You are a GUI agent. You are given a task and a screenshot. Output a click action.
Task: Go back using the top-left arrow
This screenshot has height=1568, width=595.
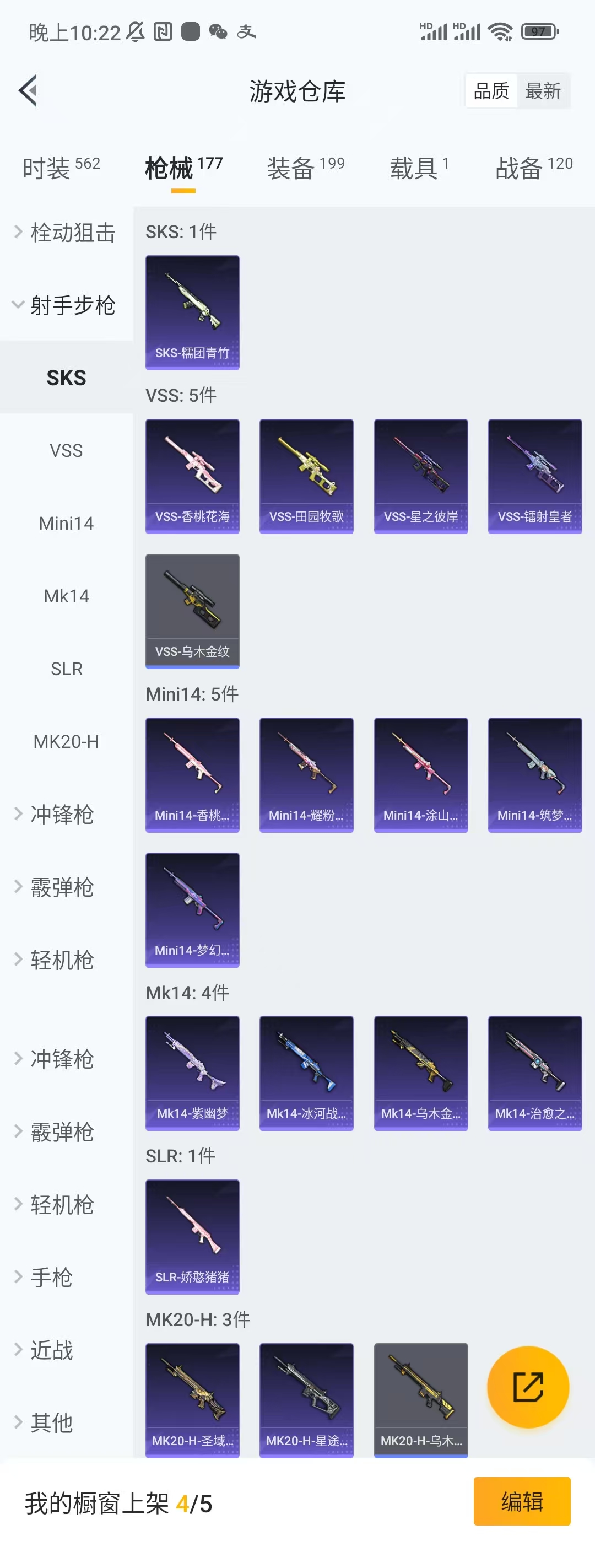pyautogui.click(x=29, y=91)
